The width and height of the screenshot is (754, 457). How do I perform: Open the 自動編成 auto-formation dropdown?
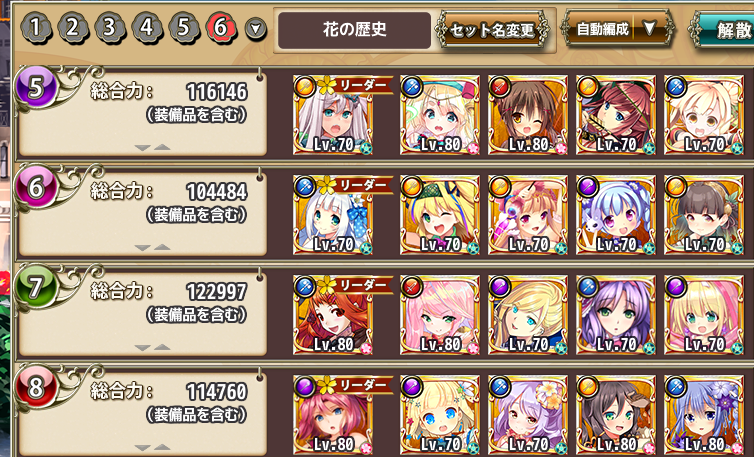tap(617, 29)
